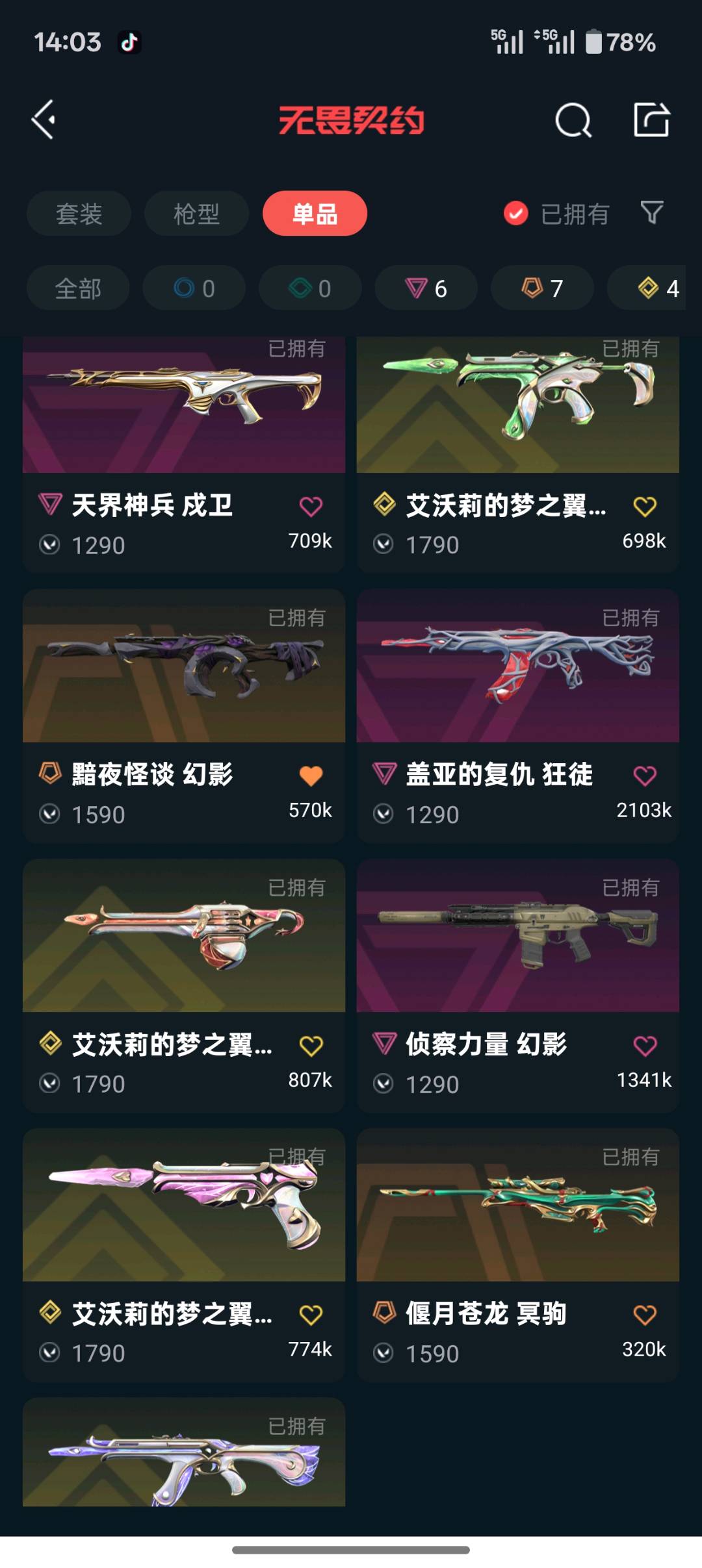This screenshot has width=702, height=1568.
Task: Select the 单品 tab
Action: point(315,214)
